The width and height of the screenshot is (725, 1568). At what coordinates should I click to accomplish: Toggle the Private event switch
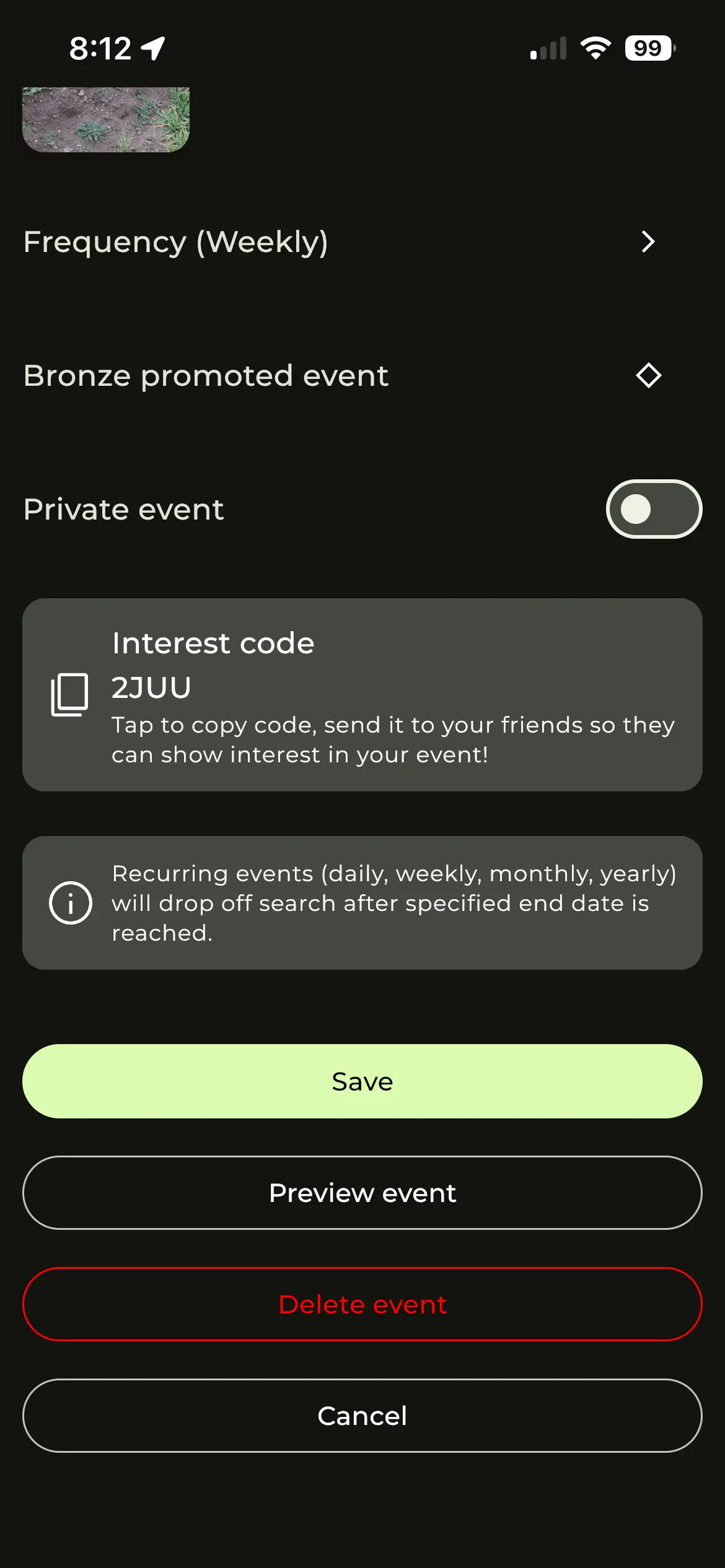[x=653, y=509]
